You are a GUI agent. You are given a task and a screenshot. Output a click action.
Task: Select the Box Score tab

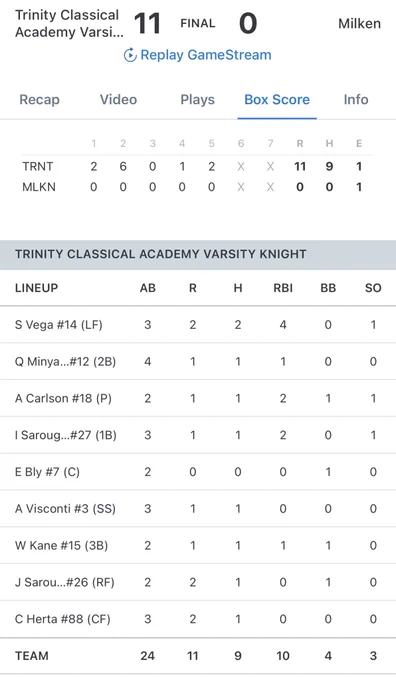[277, 100]
